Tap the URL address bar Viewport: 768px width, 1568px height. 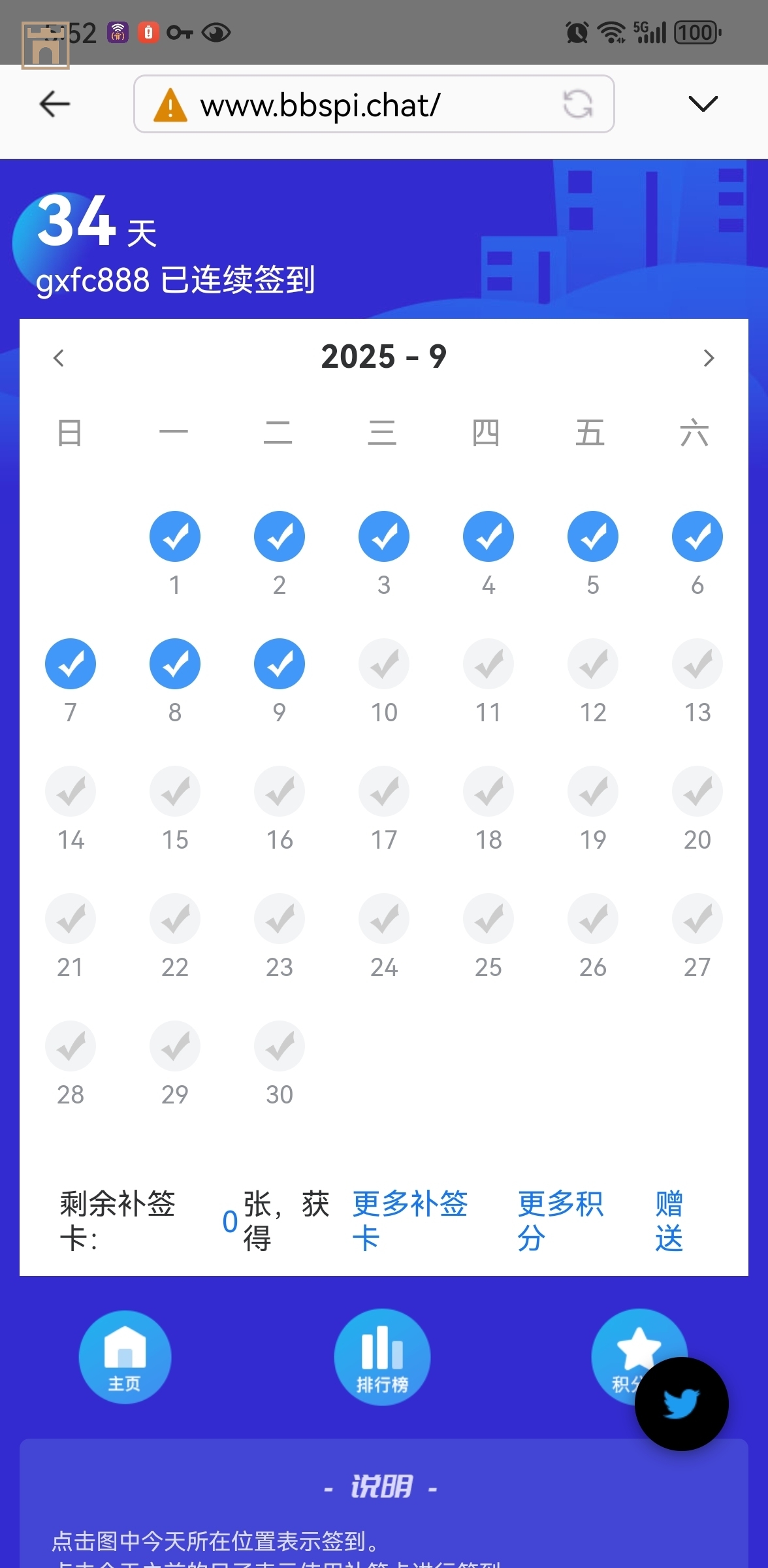pyautogui.click(x=353, y=105)
